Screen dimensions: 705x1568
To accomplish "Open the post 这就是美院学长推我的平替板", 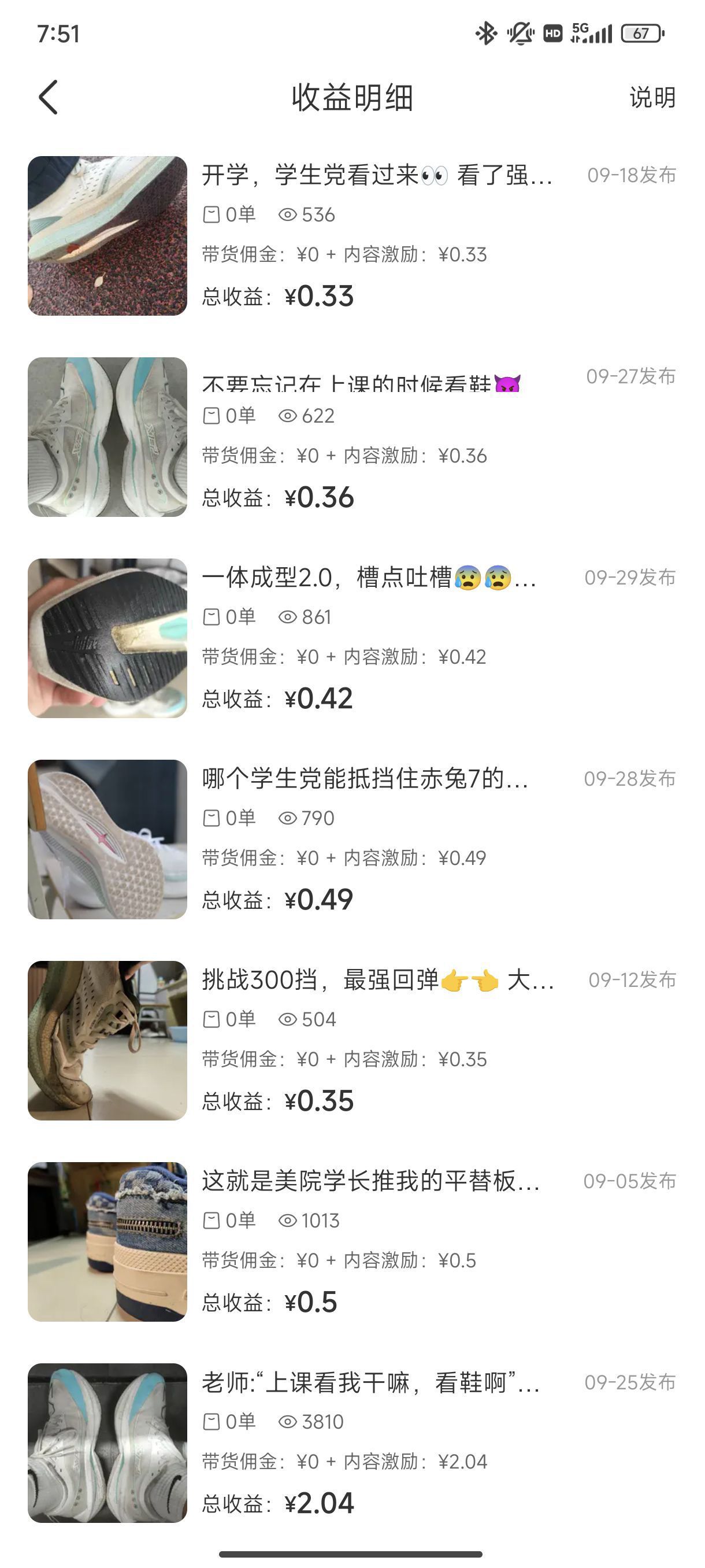I will [370, 1181].
